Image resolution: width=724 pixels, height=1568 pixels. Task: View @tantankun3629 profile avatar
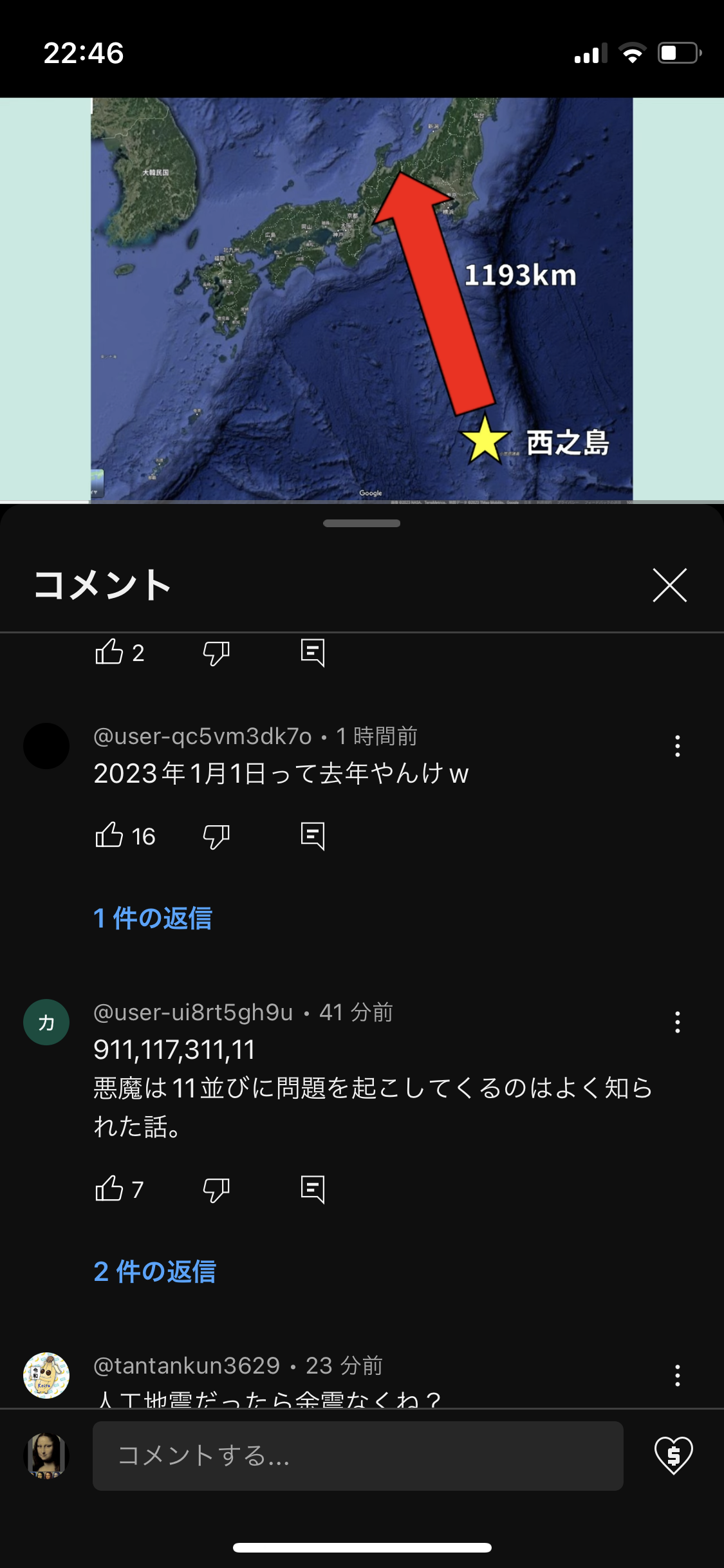click(x=46, y=1376)
